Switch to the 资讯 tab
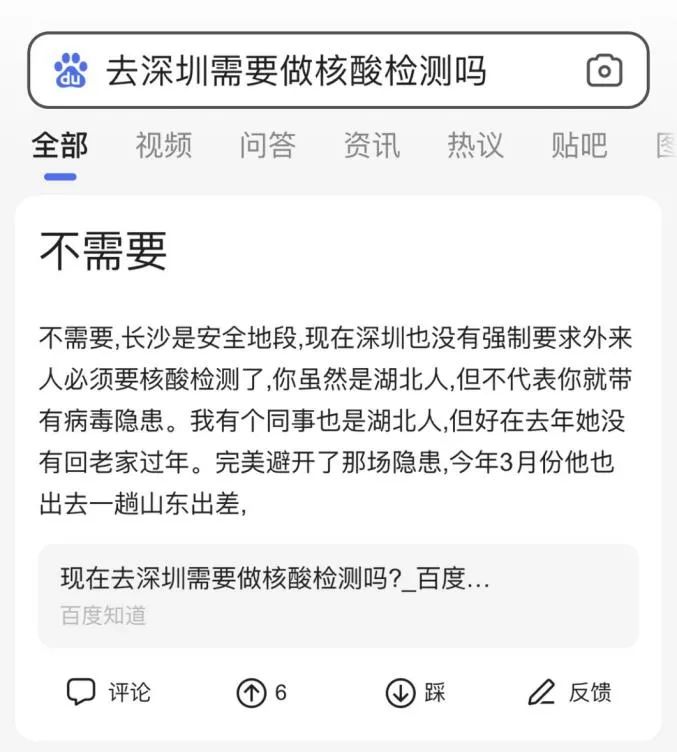The image size is (677, 752). click(371, 146)
